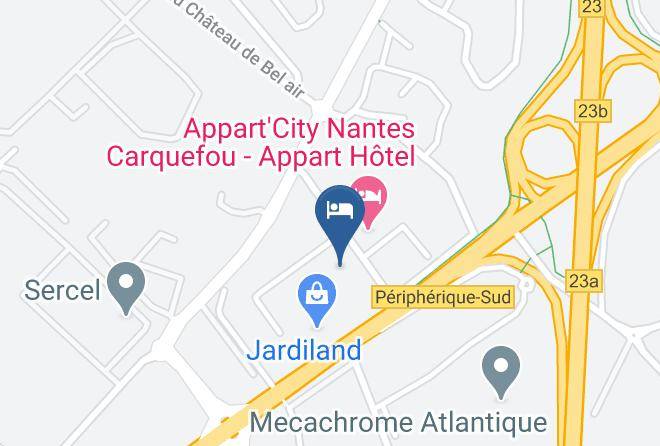Open the Jardiland shopping pin
The height and width of the screenshot is (446, 660).
pos(317,300)
